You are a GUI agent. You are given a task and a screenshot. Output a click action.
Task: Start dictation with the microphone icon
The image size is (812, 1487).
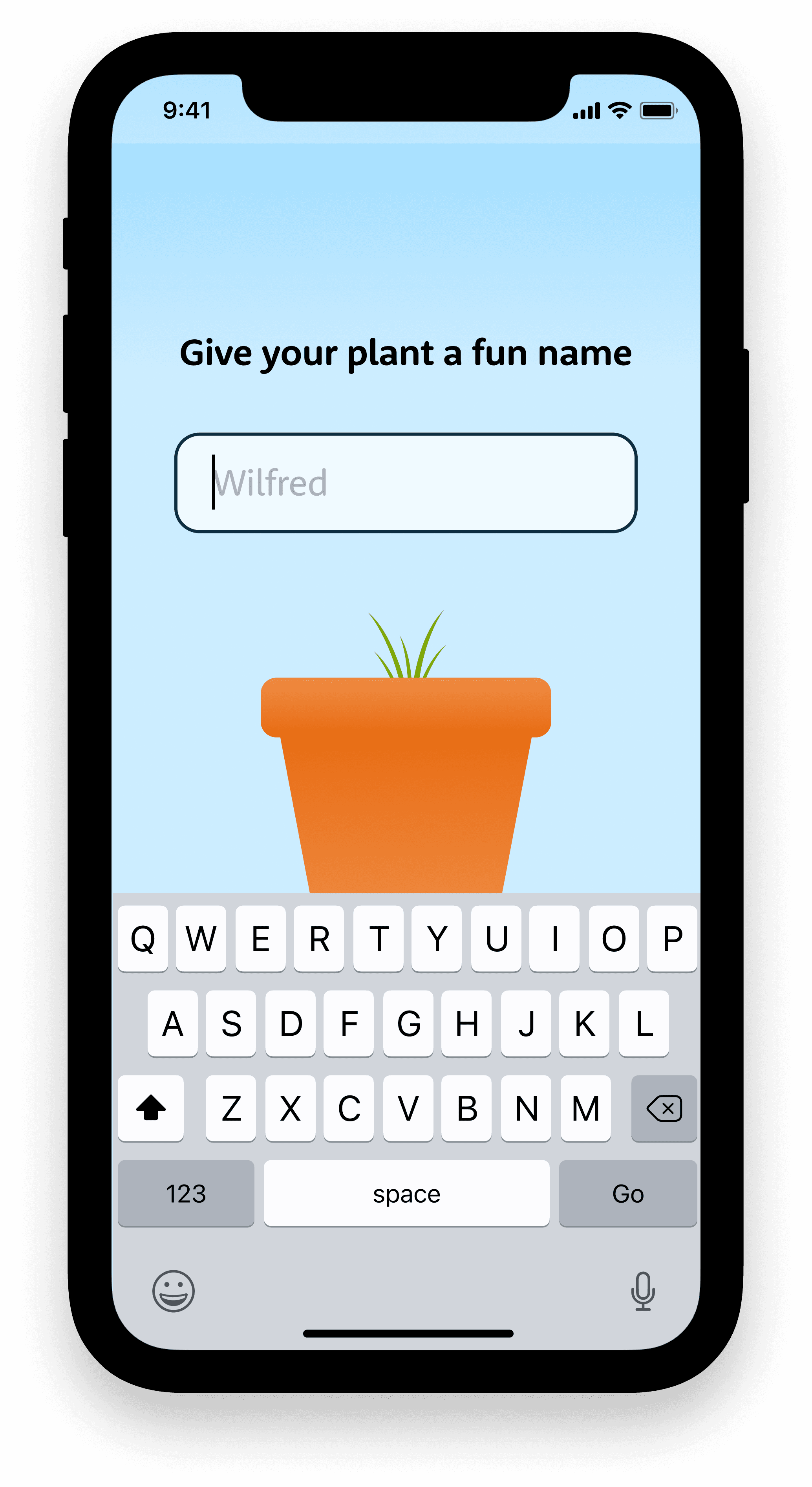[643, 1291]
